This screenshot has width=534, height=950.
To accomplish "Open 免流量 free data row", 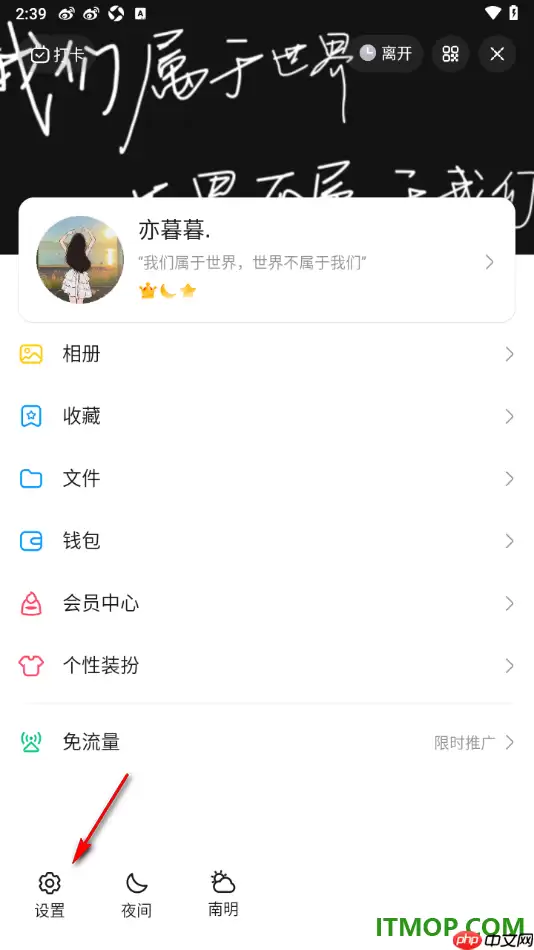I will coord(267,742).
